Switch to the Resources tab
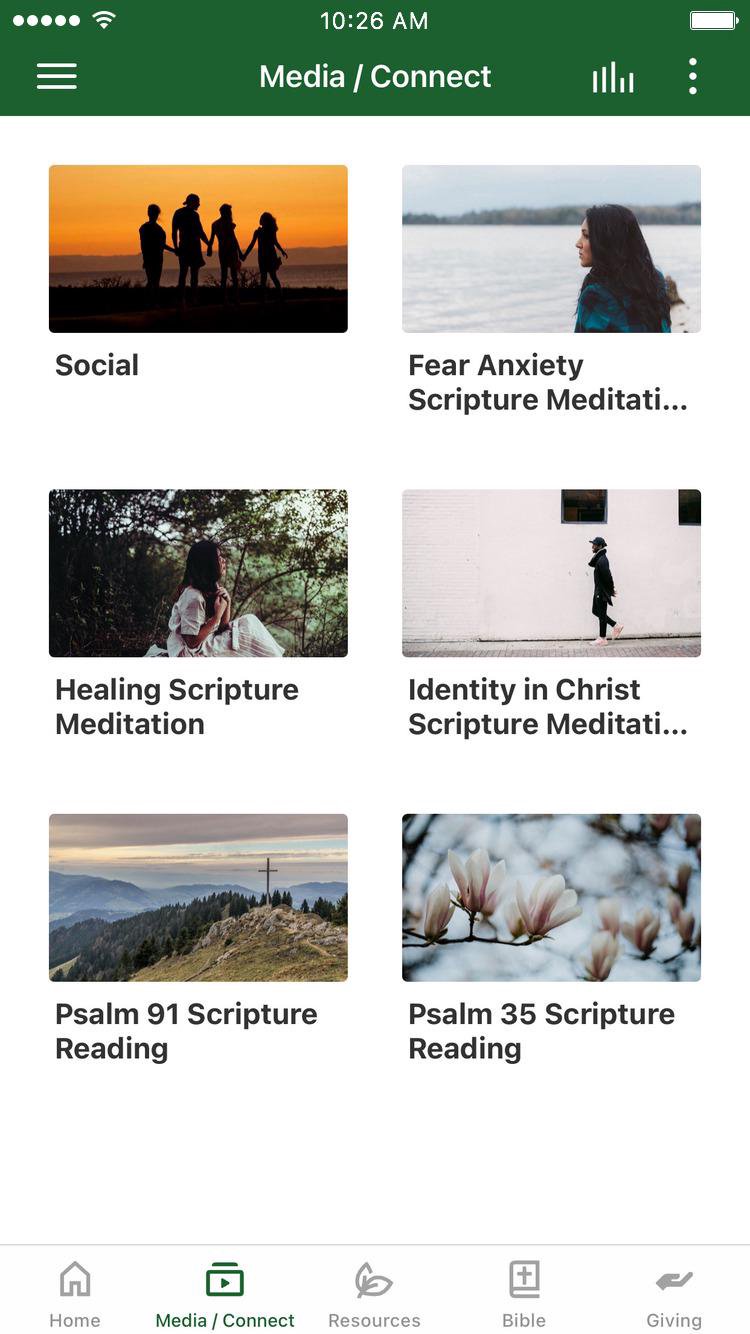The image size is (750, 1334). 374,1294
